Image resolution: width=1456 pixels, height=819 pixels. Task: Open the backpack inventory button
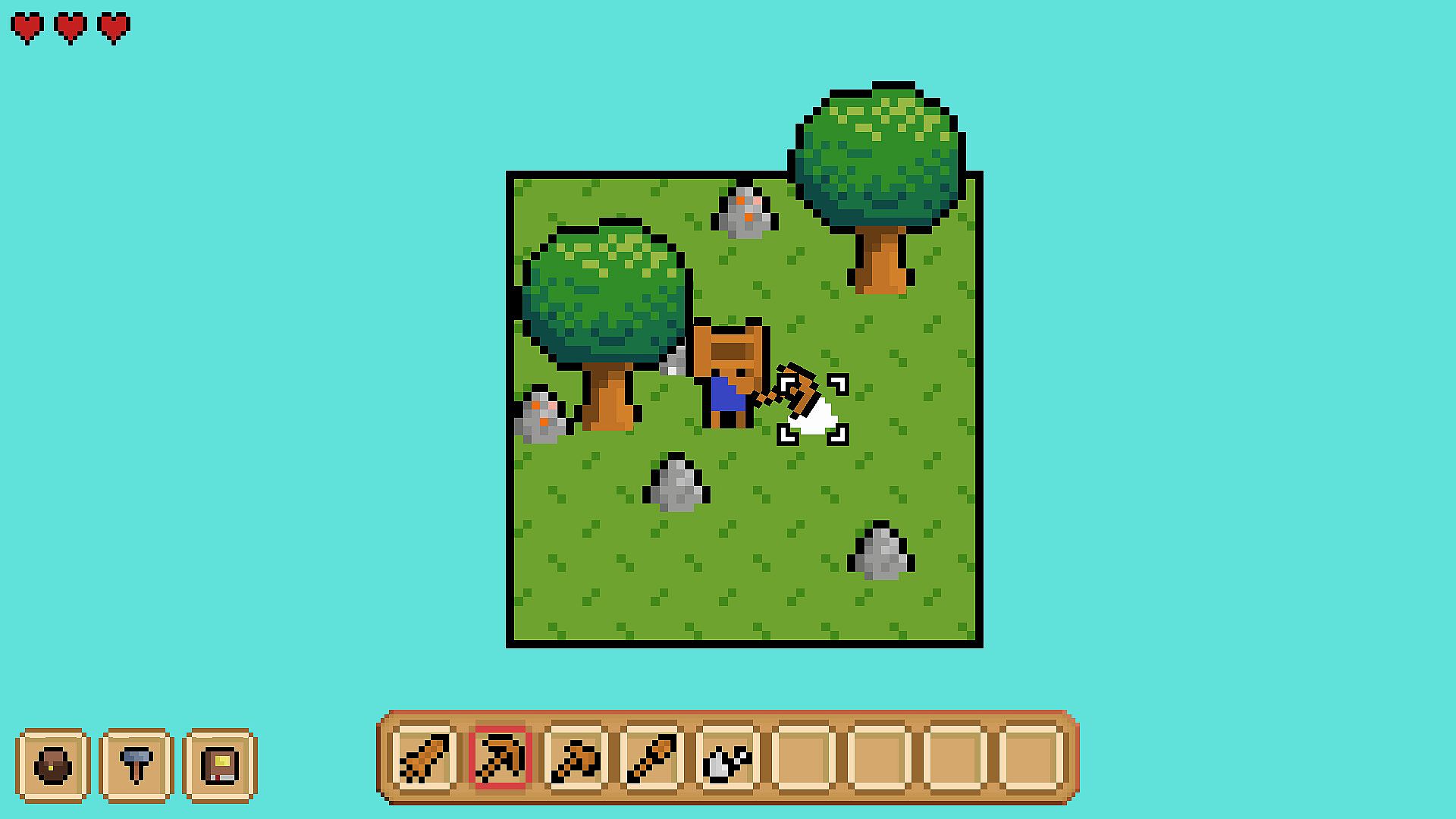pos(53,764)
